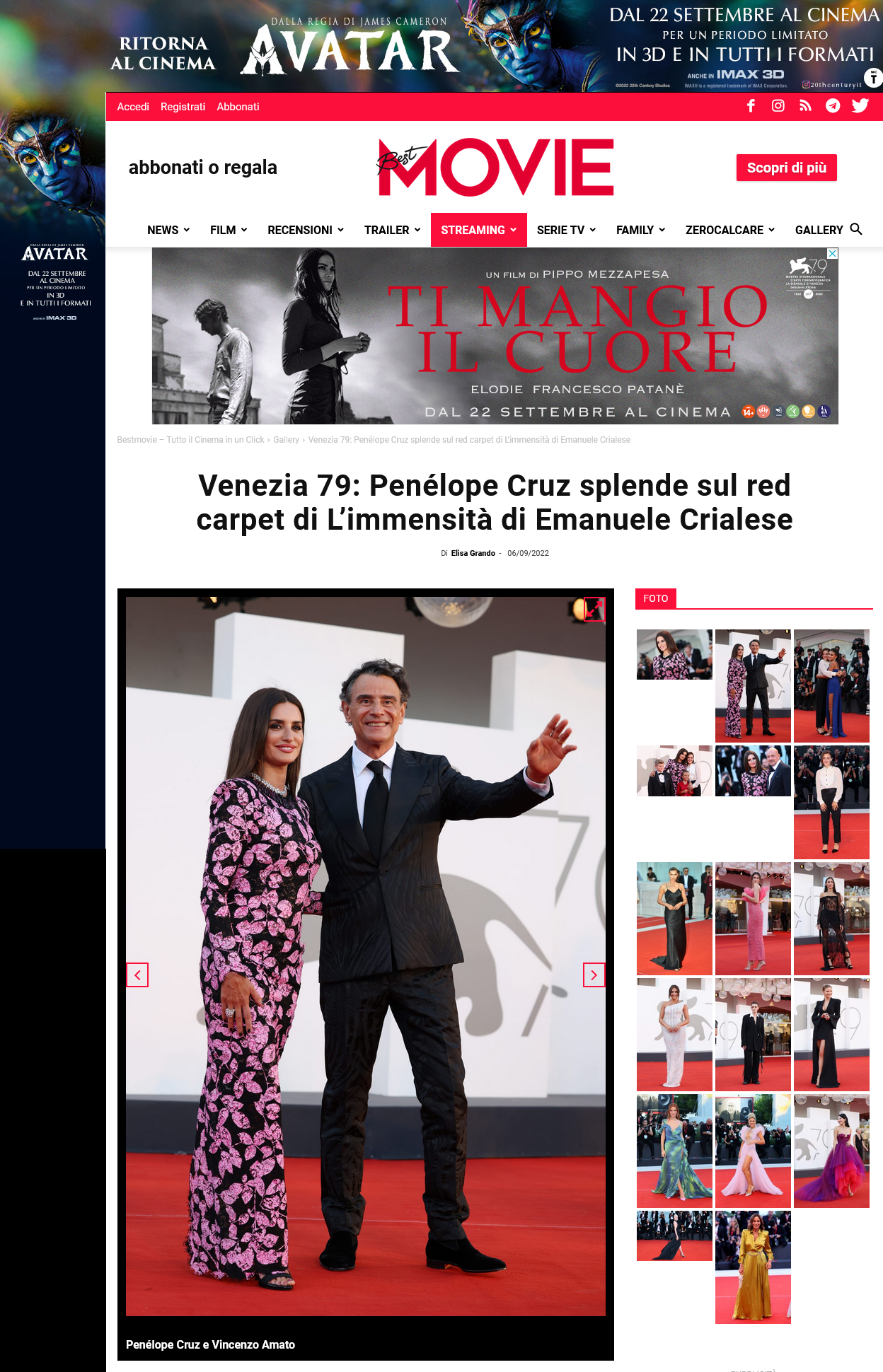
Task: Open author Elisa Grando's page
Action: click(473, 554)
